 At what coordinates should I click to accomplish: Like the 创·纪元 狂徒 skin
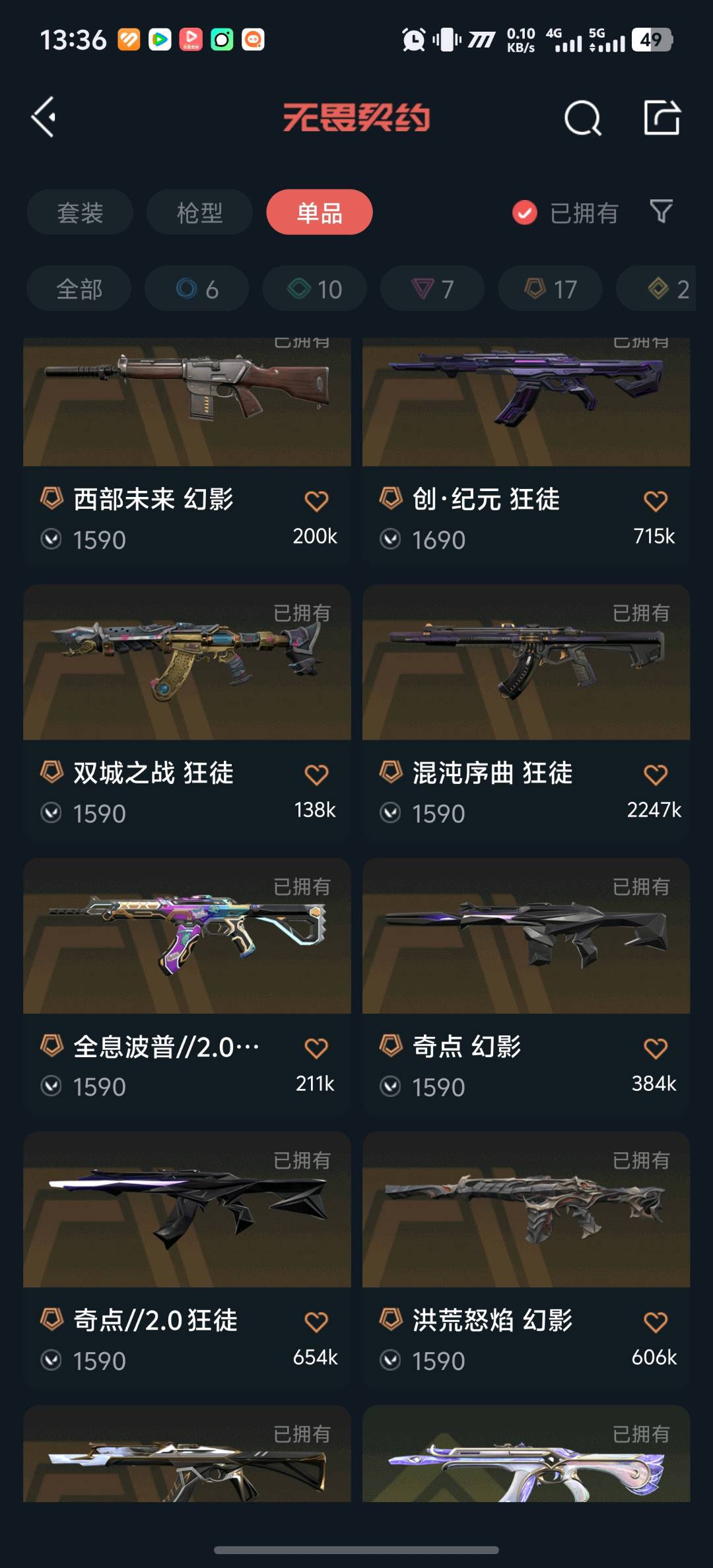pyautogui.click(x=656, y=501)
